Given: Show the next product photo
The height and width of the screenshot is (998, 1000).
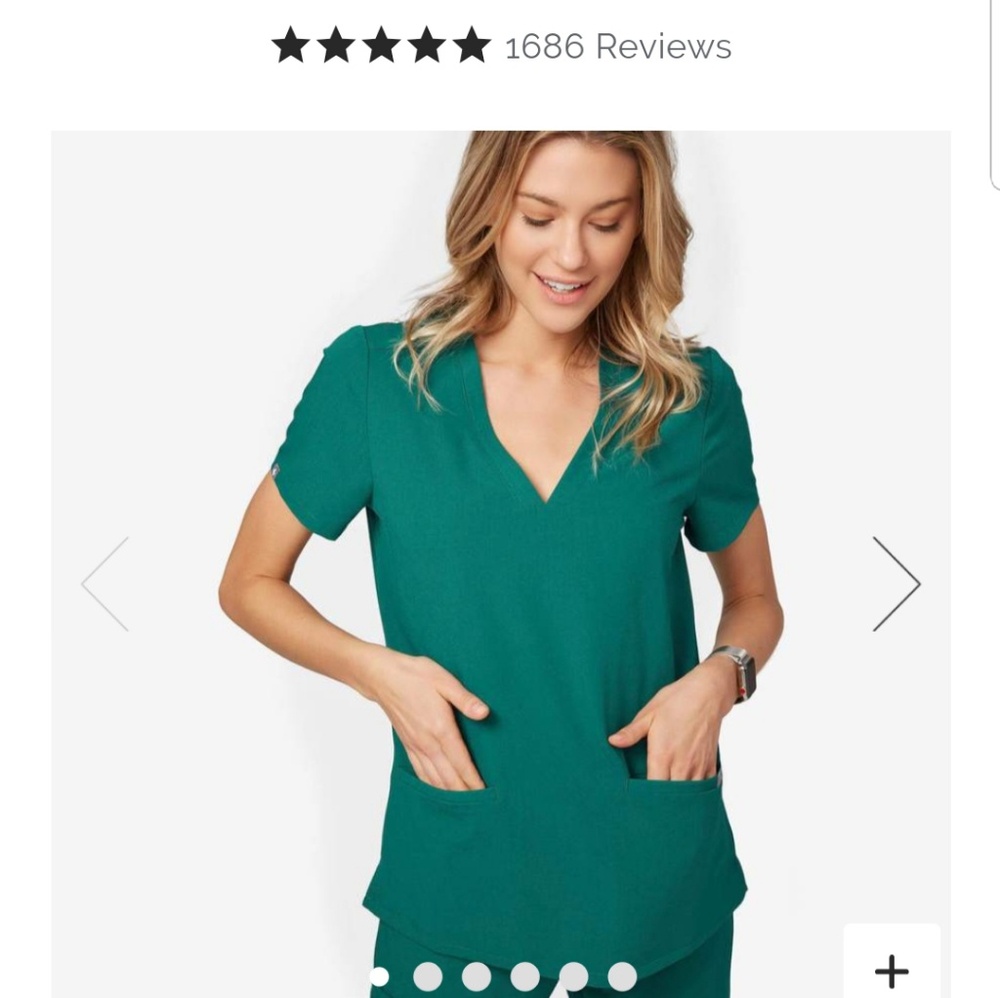Looking at the screenshot, I should pos(895,584).
